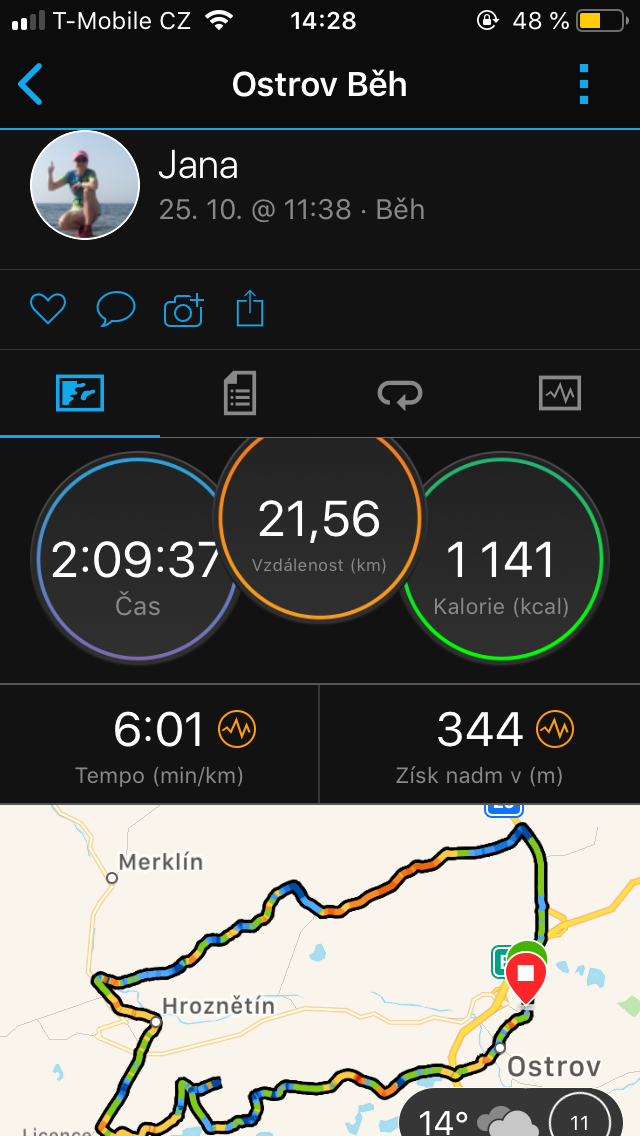Viewport: 640px width, 1136px height.
Task: Tap the elevation insight icon beside 344
Action: click(x=555, y=729)
